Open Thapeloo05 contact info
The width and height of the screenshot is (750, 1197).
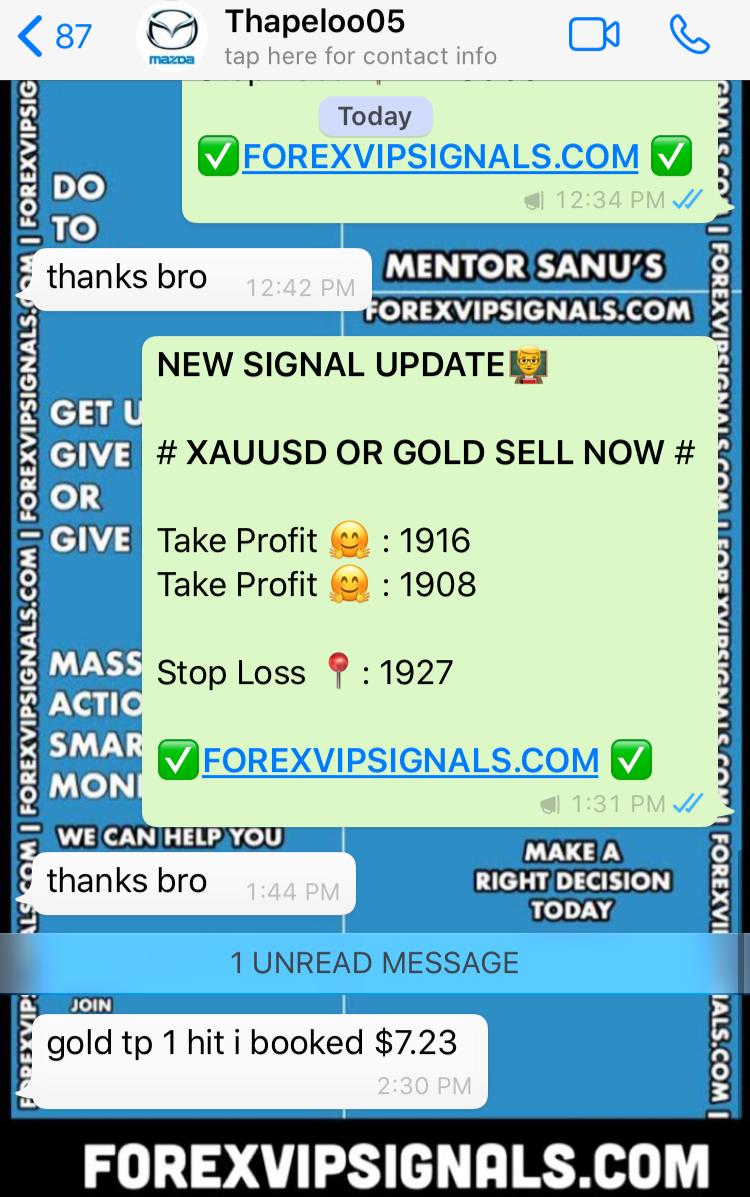tap(358, 37)
